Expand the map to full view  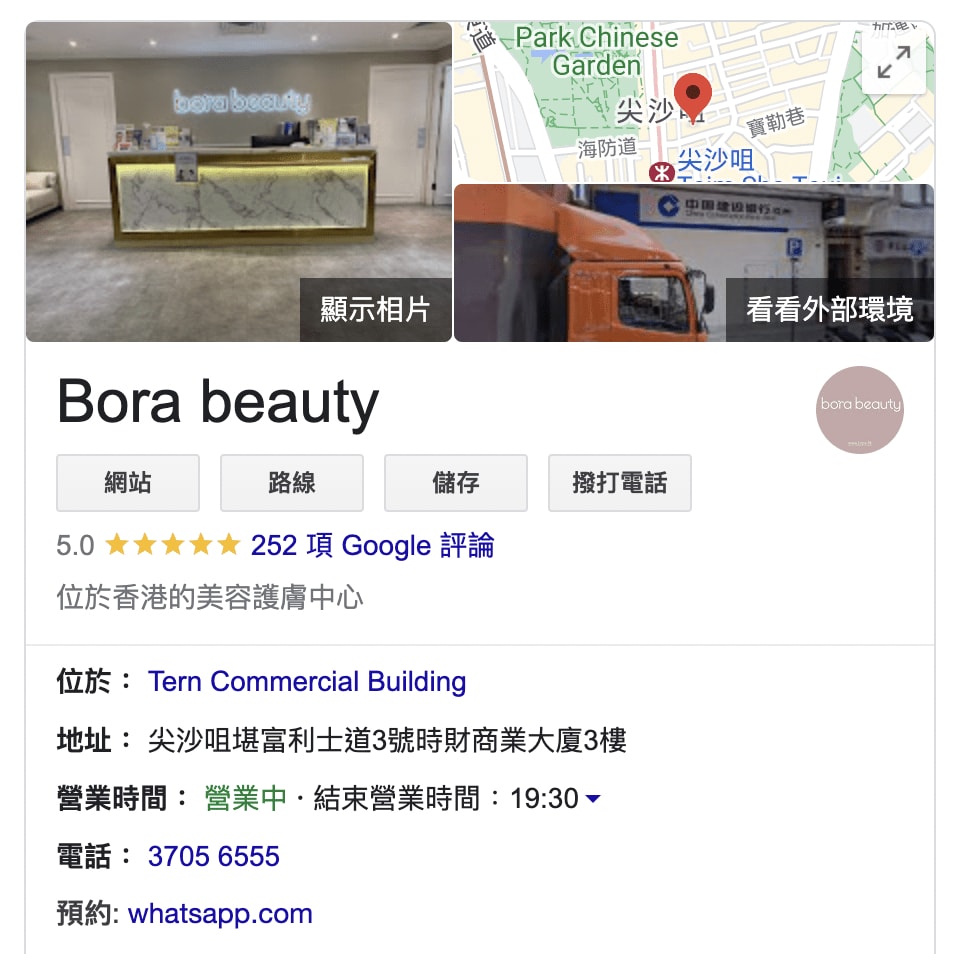[893, 63]
